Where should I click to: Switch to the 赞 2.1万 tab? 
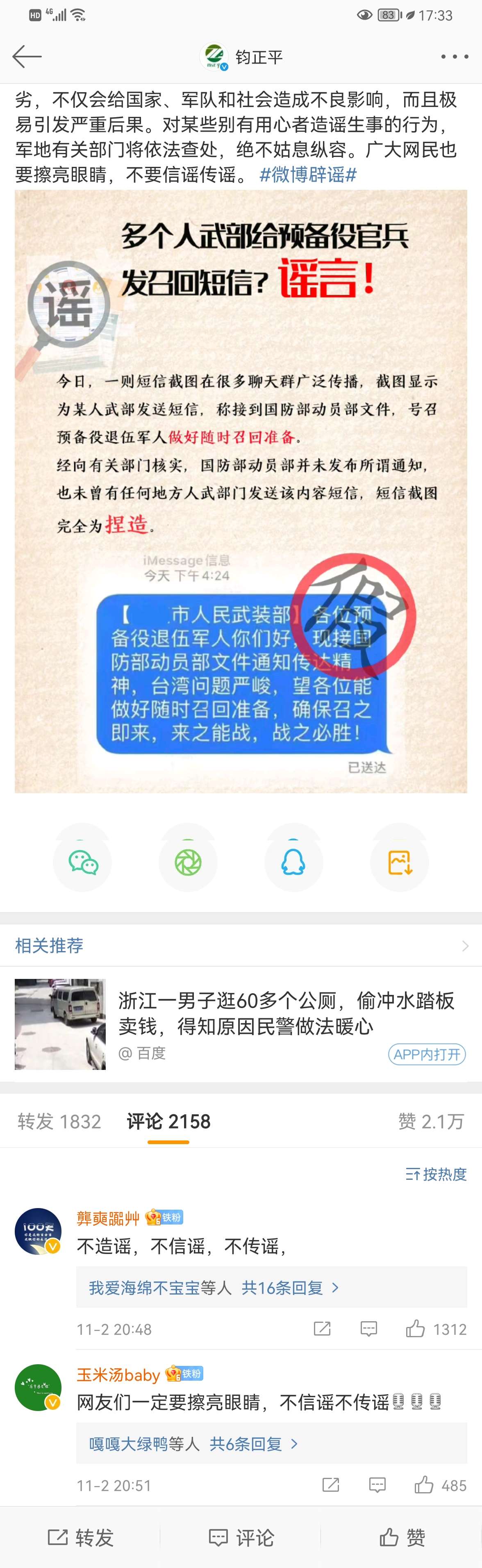431,1121
